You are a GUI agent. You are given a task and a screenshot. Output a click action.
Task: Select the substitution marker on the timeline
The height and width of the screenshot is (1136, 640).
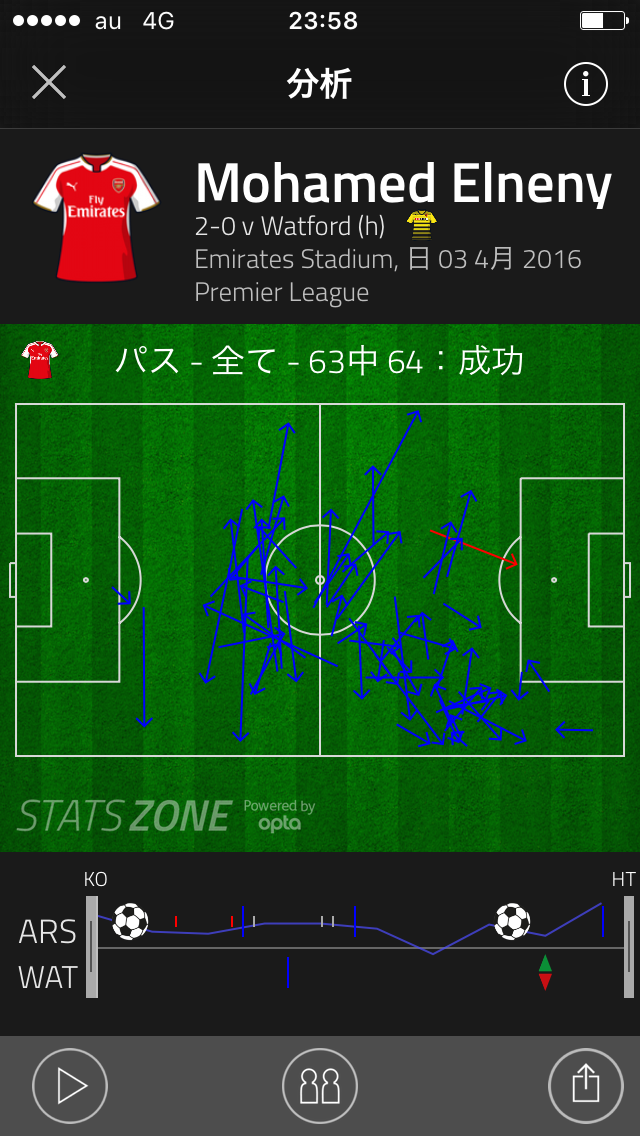pyautogui.click(x=545, y=972)
